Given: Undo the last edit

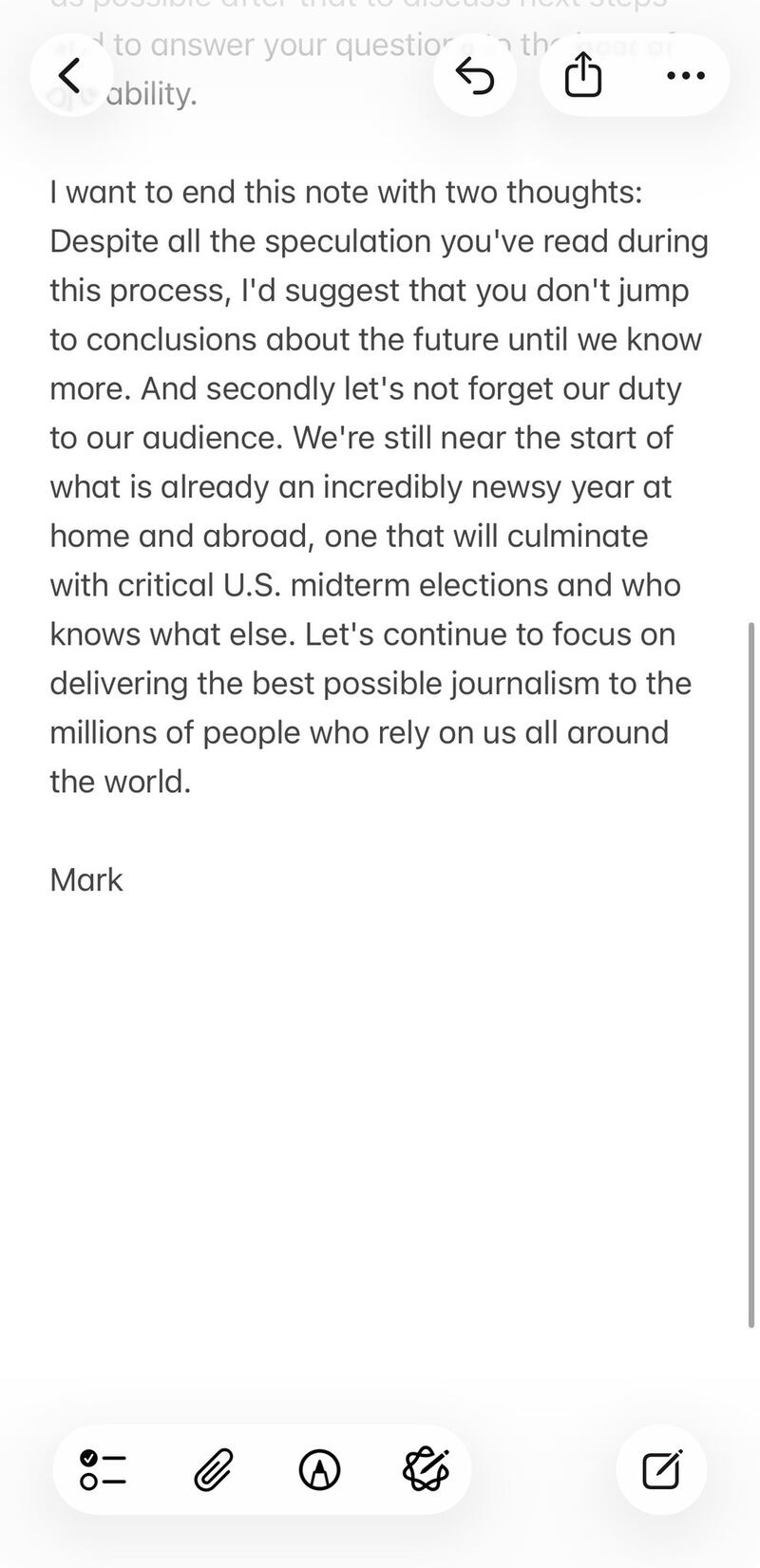Looking at the screenshot, I should pos(475,74).
